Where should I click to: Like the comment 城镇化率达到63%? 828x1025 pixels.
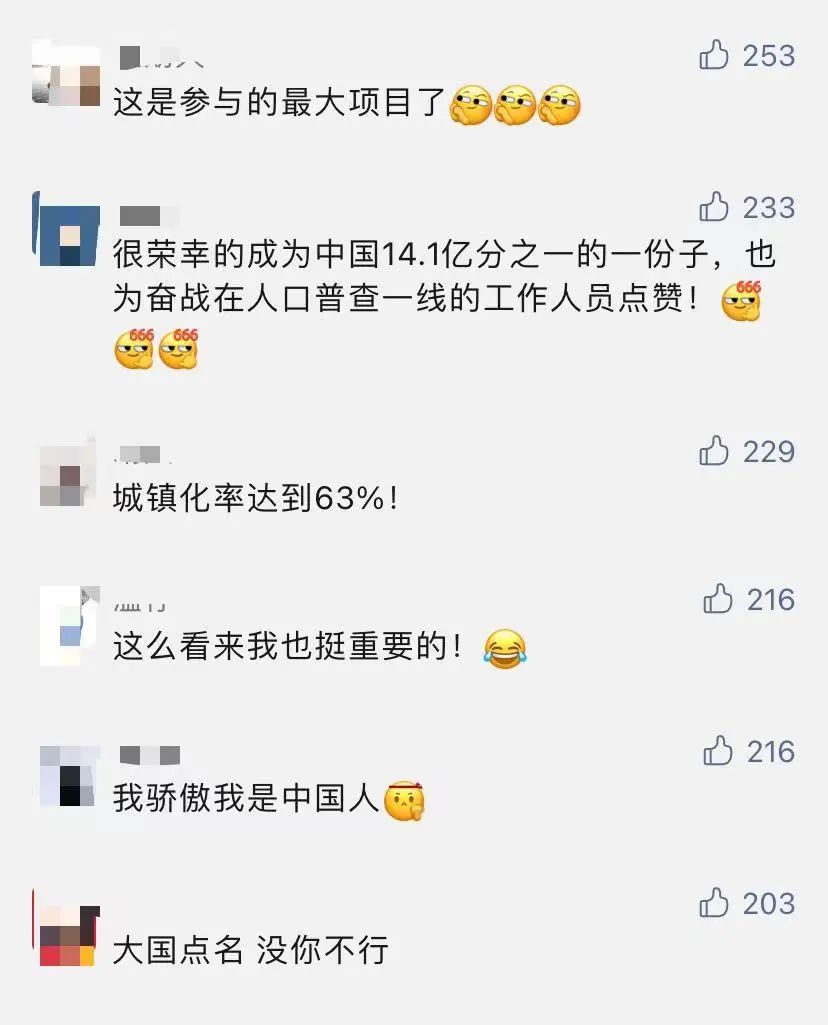pos(714,450)
